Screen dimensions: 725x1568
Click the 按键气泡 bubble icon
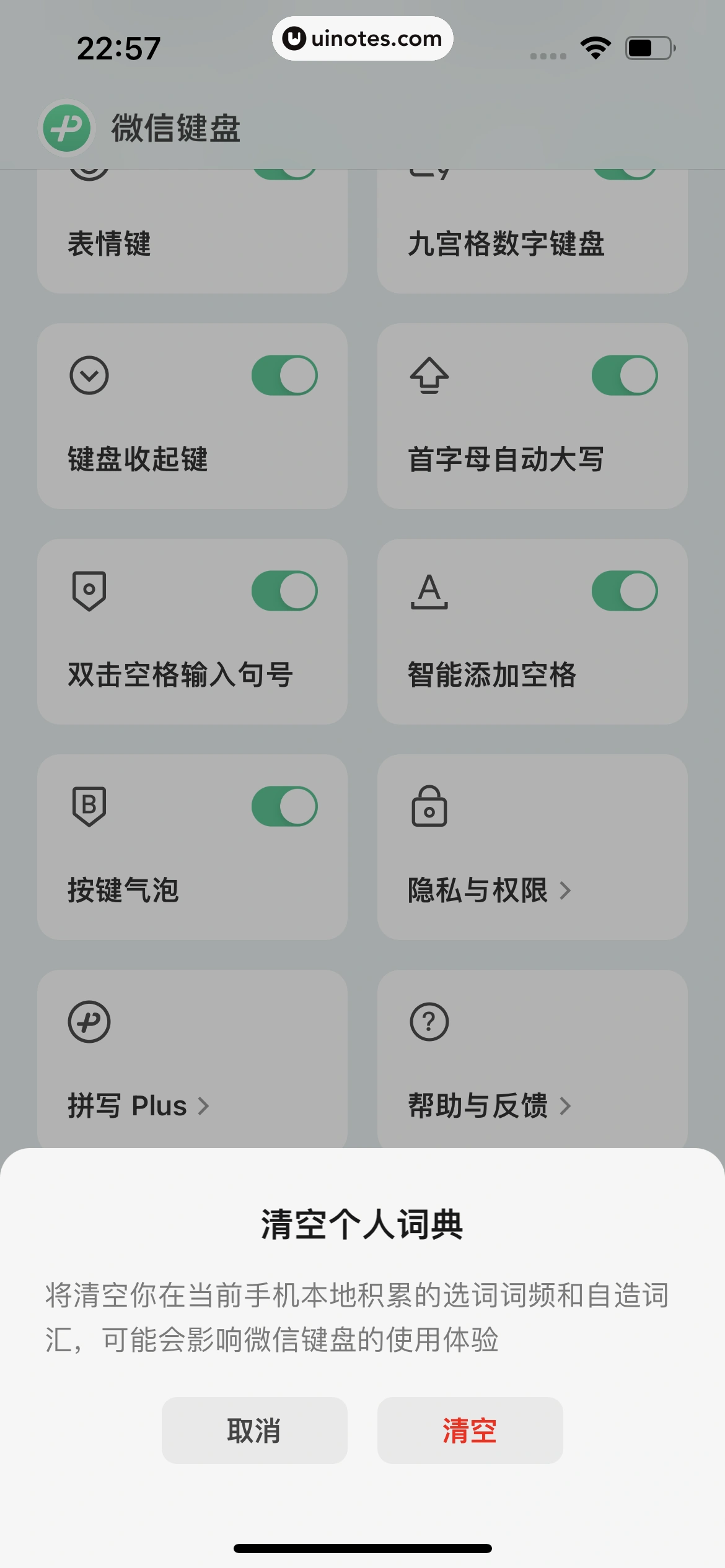(87, 806)
